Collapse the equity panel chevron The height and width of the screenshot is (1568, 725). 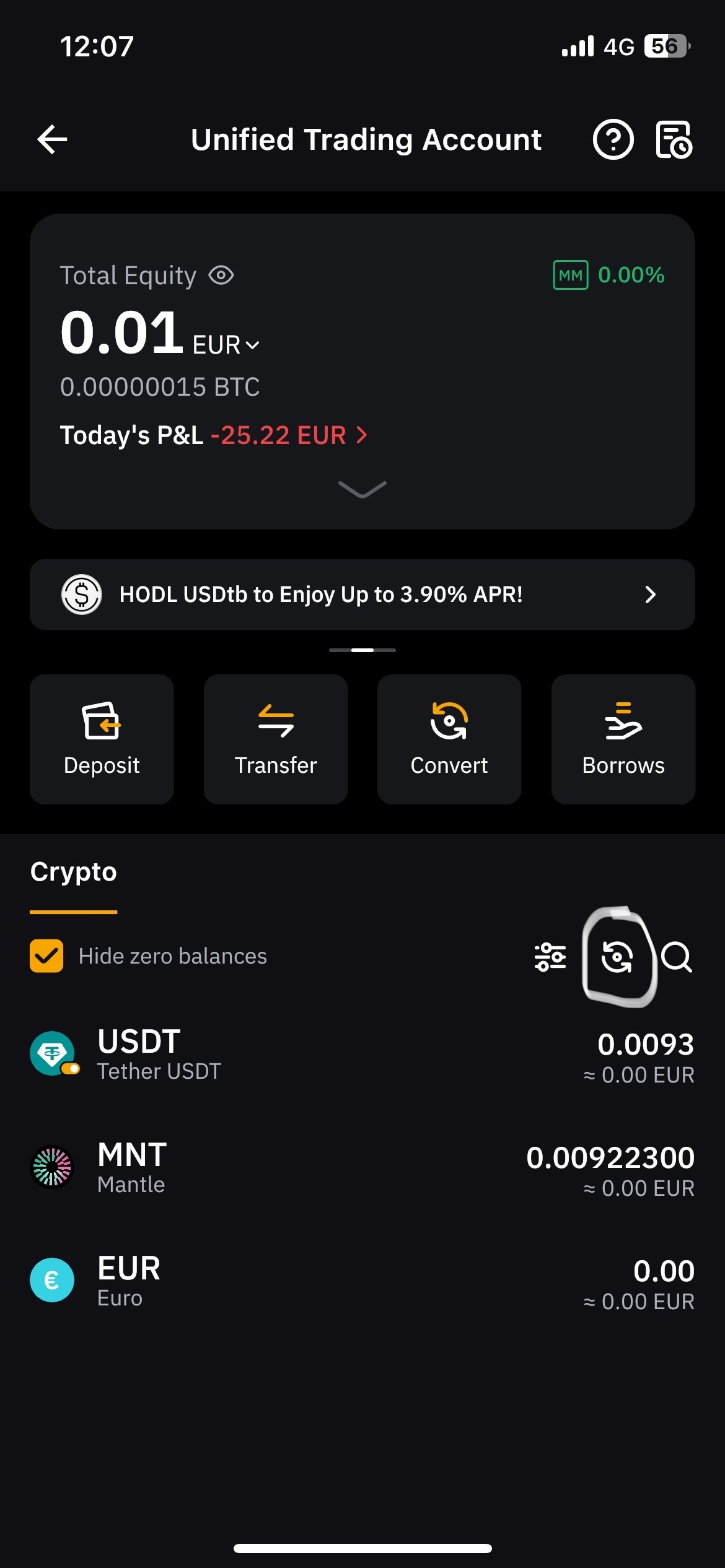[x=362, y=490]
